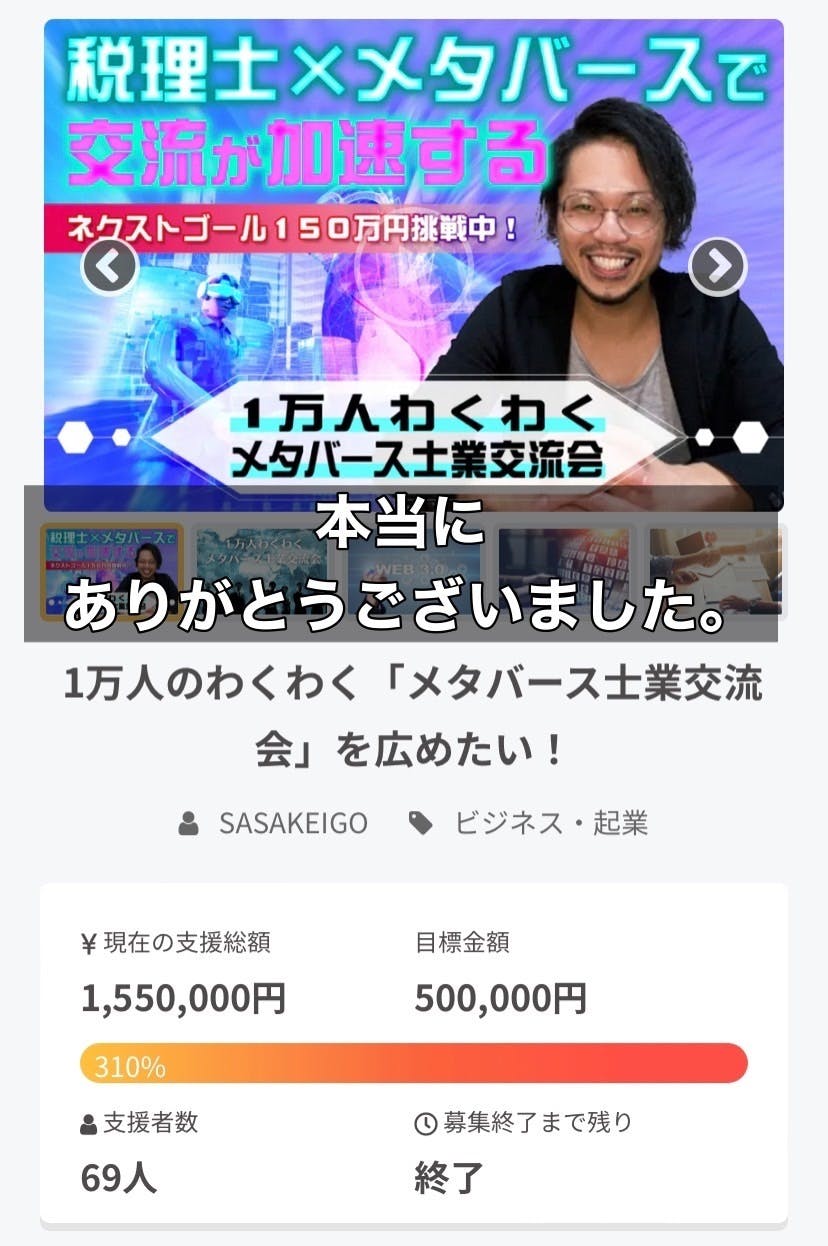
Task: Advance to the next carousel image
Action: coord(717,266)
